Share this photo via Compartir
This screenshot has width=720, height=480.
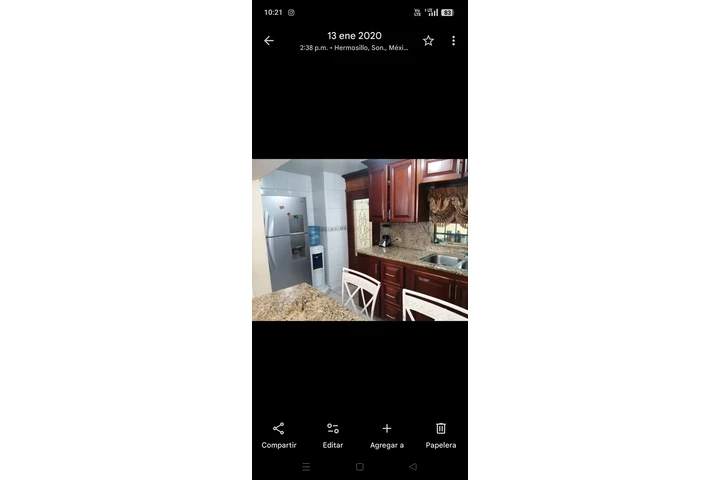tap(279, 434)
